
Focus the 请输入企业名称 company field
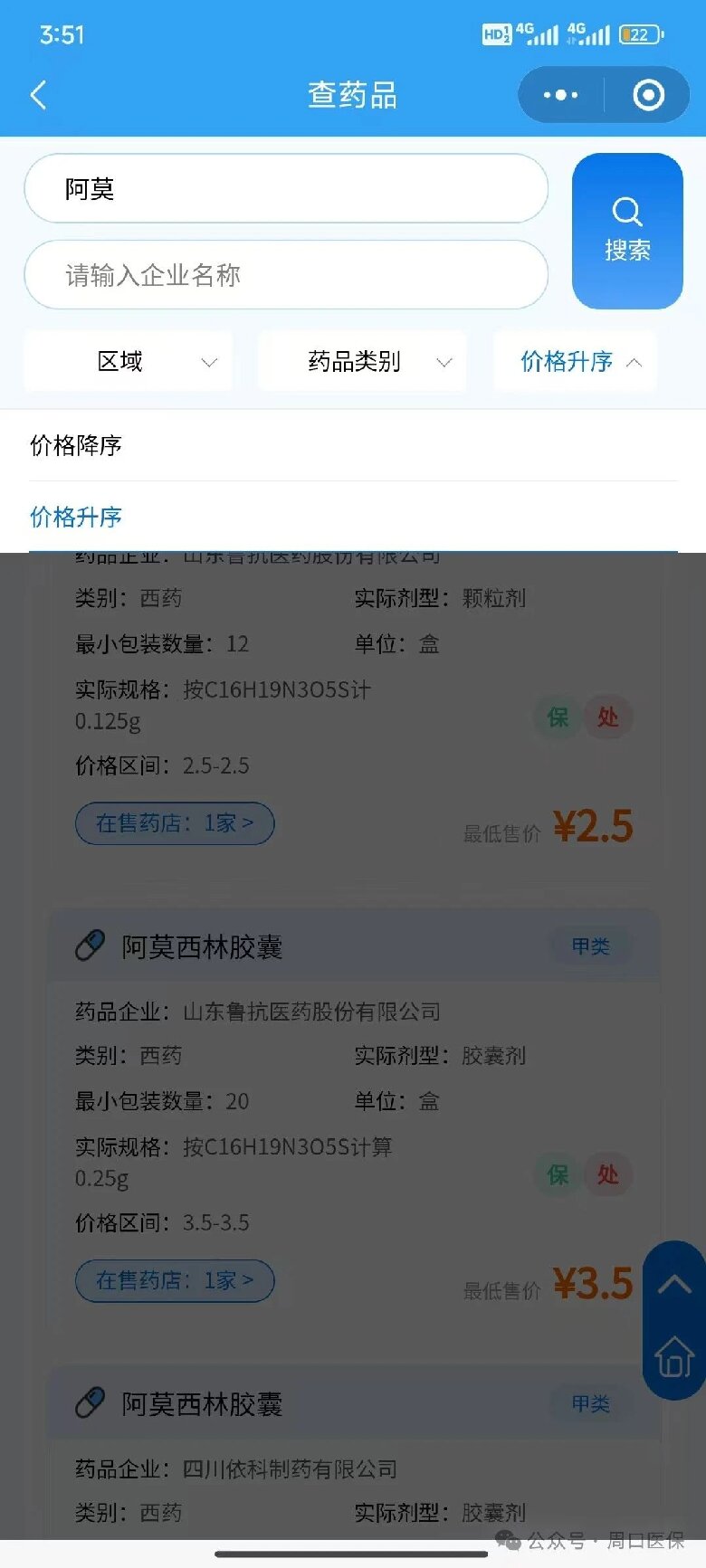tap(285, 275)
